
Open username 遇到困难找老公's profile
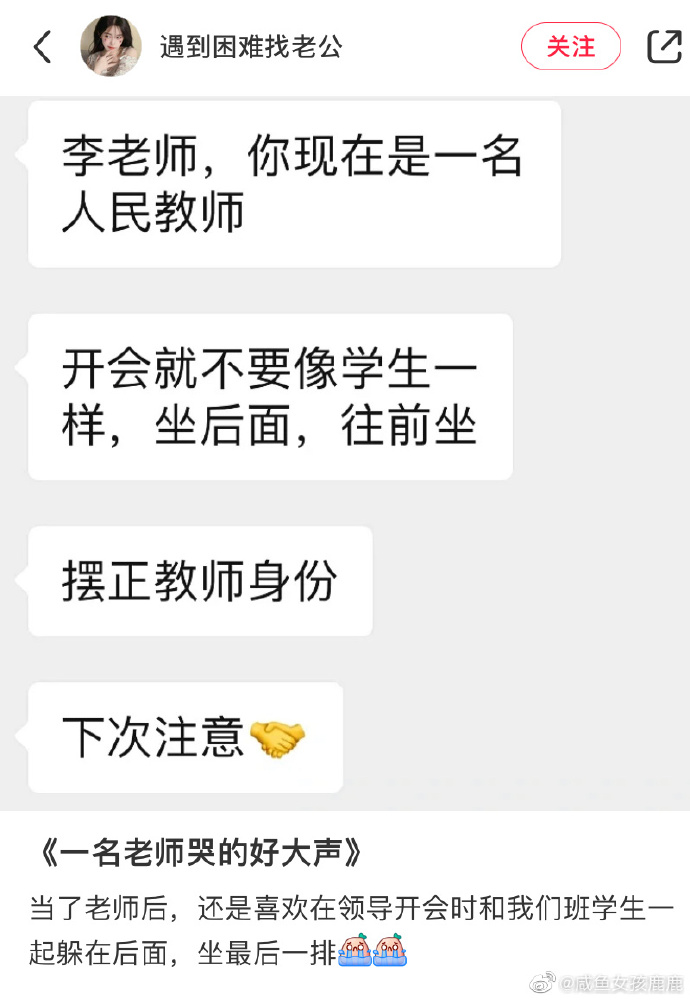[x=251, y=47]
